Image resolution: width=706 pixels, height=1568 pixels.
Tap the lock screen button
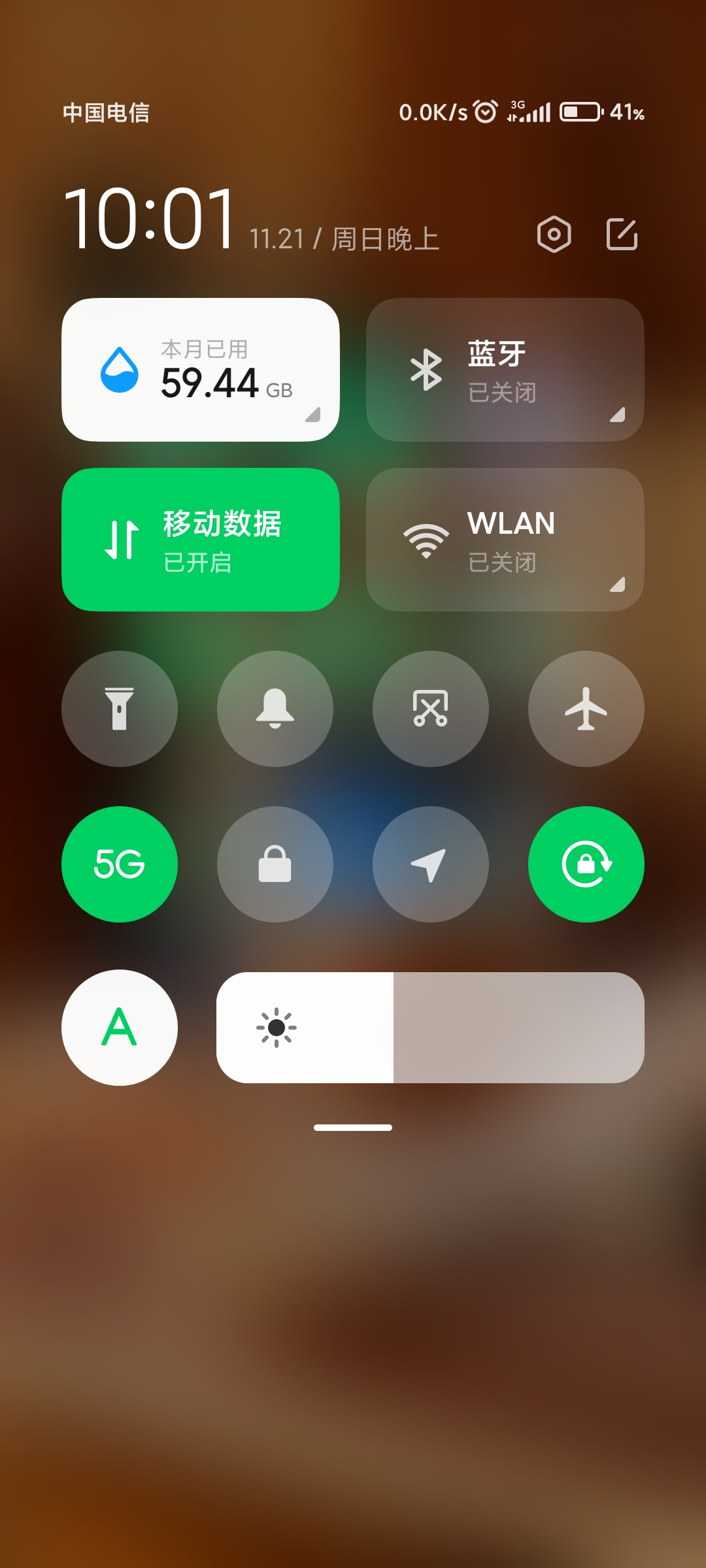(275, 864)
